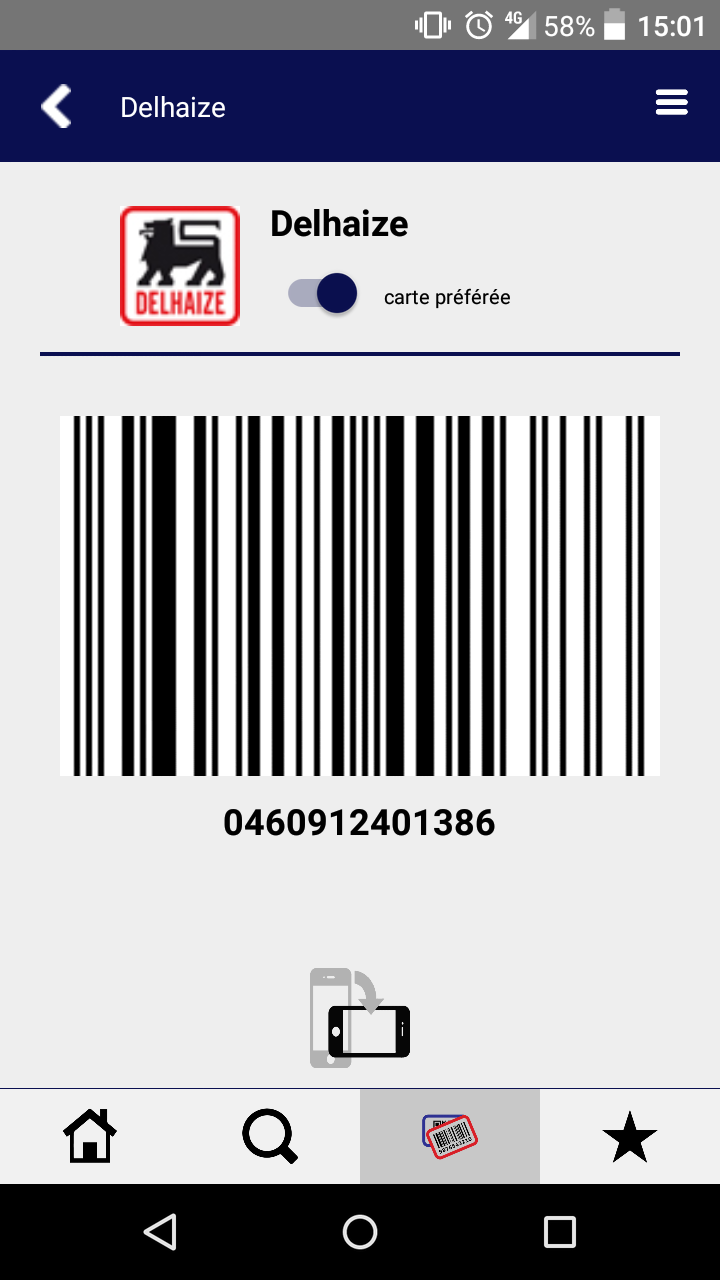Go back using the header arrow
This screenshot has height=1280, width=720.
(x=56, y=106)
